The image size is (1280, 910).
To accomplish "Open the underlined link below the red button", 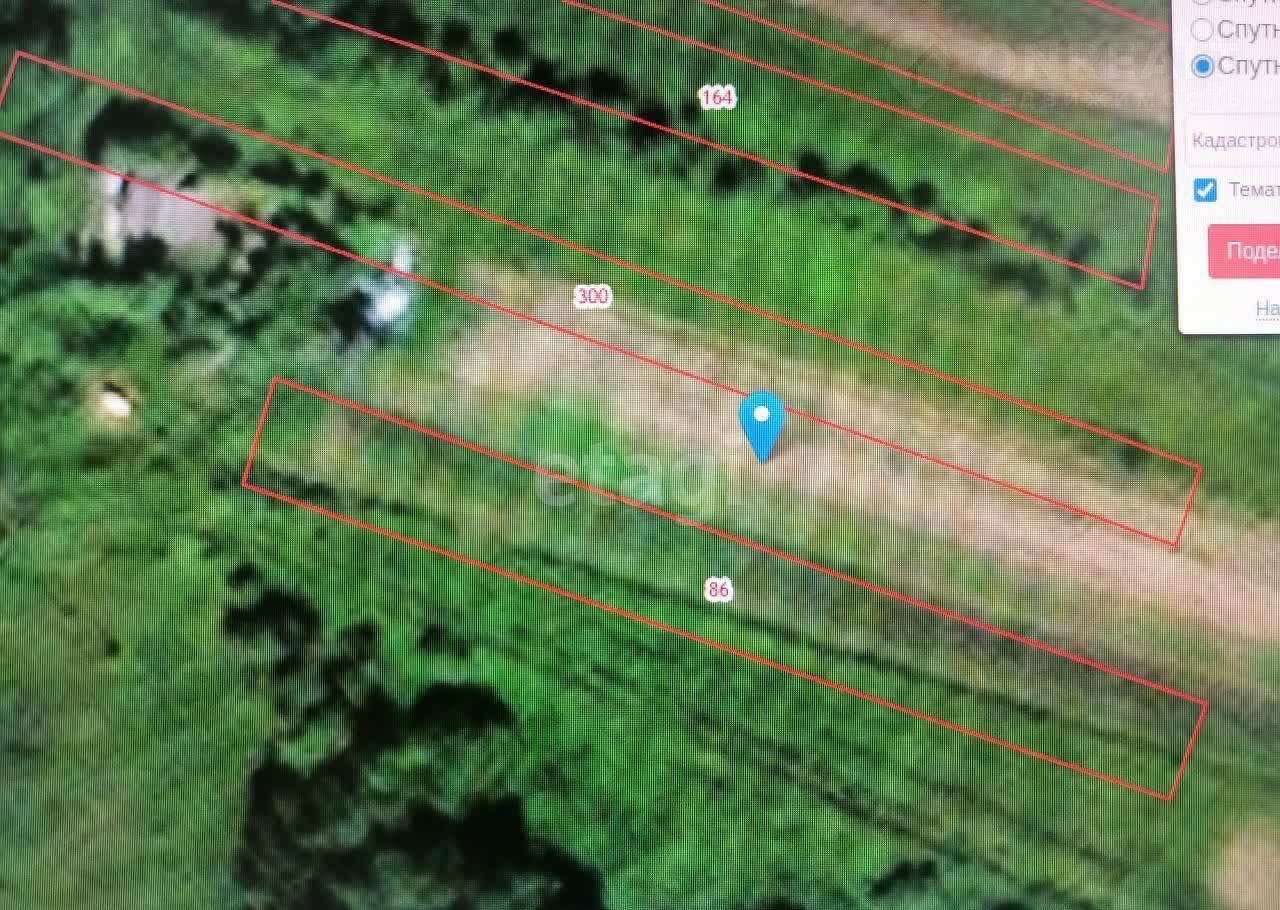I will pos(1267,309).
